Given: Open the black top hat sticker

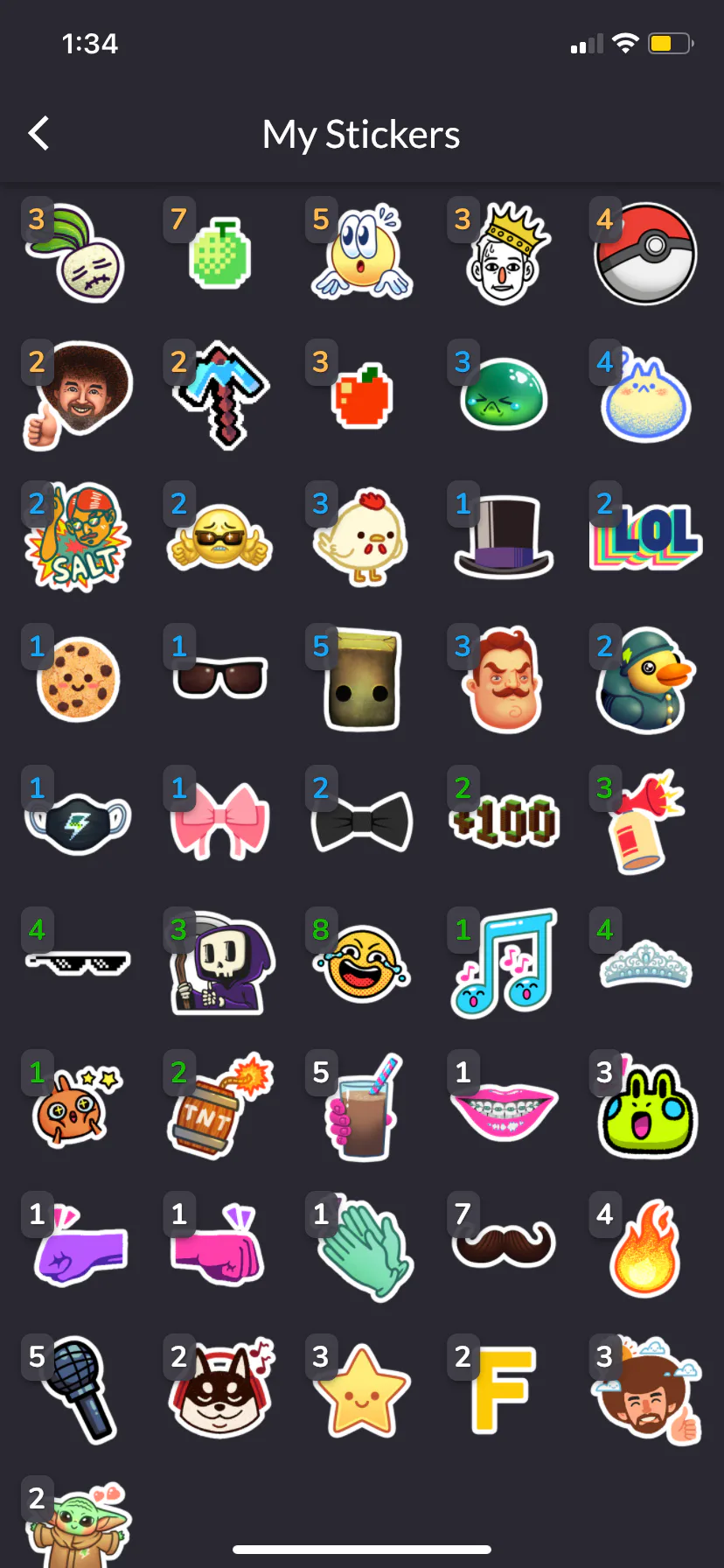Looking at the screenshot, I should tap(504, 537).
